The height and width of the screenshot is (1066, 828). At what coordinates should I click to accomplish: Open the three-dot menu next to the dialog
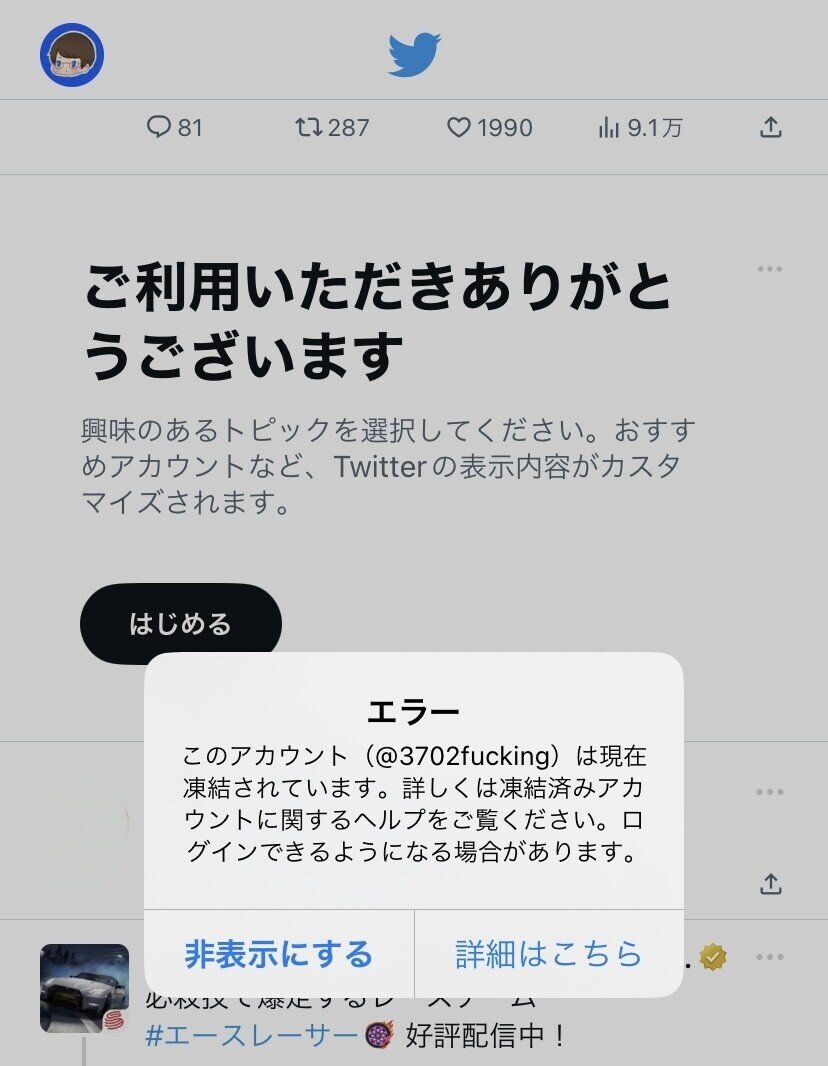770,790
